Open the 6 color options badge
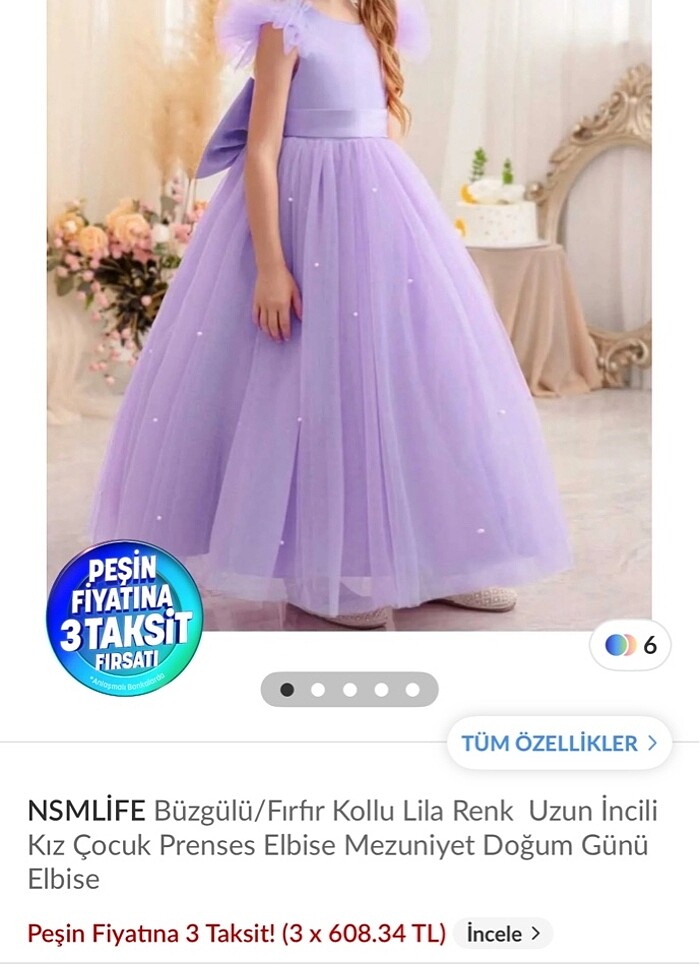 point(631,645)
